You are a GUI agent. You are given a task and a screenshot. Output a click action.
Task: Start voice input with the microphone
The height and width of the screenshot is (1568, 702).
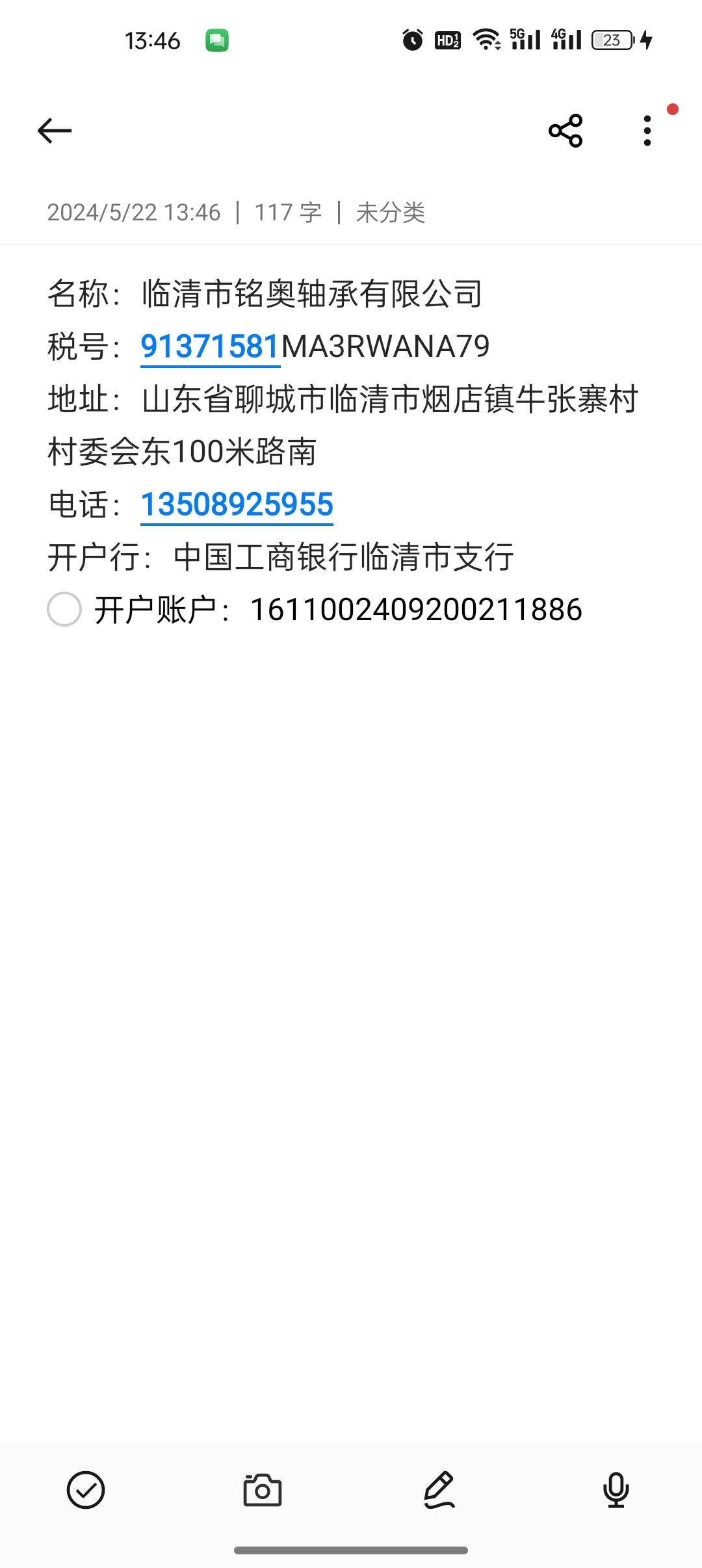tap(616, 1490)
